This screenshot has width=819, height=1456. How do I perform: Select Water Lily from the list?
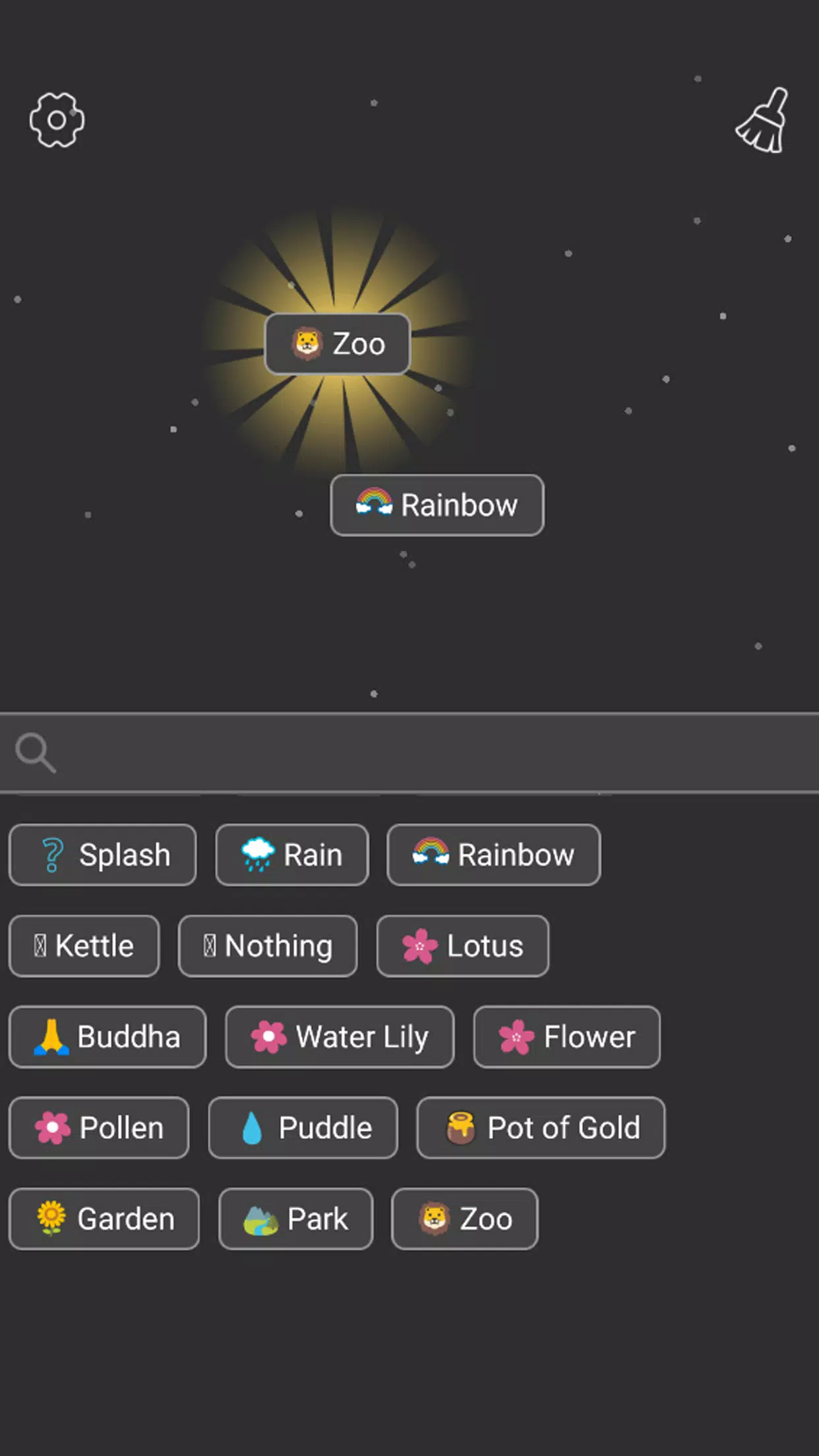click(x=340, y=1037)
